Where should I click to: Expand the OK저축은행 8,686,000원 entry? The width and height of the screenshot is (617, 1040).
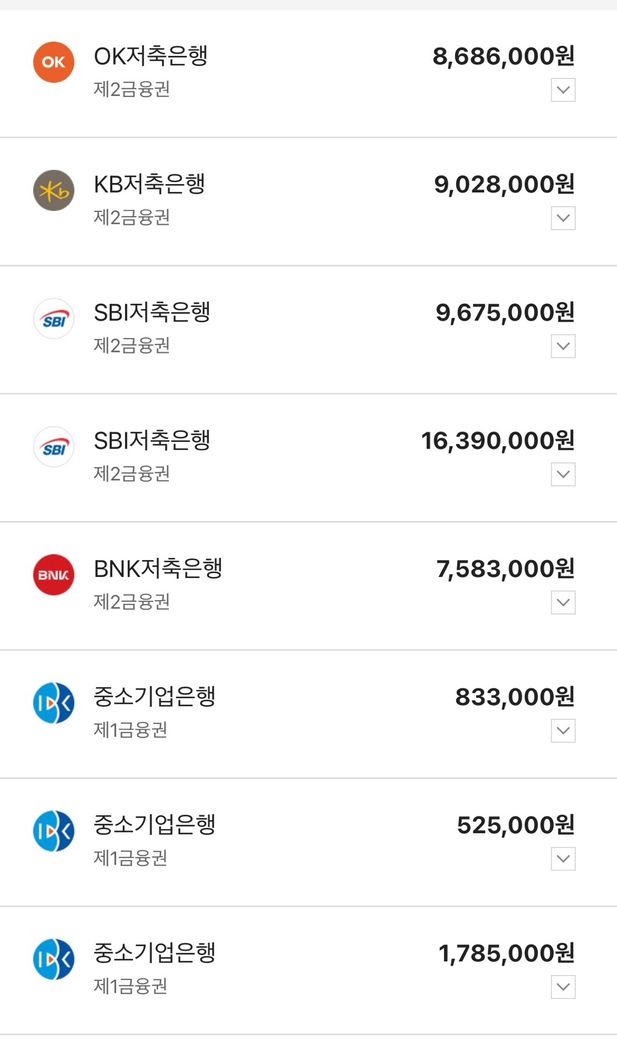[x=563, y=90]
